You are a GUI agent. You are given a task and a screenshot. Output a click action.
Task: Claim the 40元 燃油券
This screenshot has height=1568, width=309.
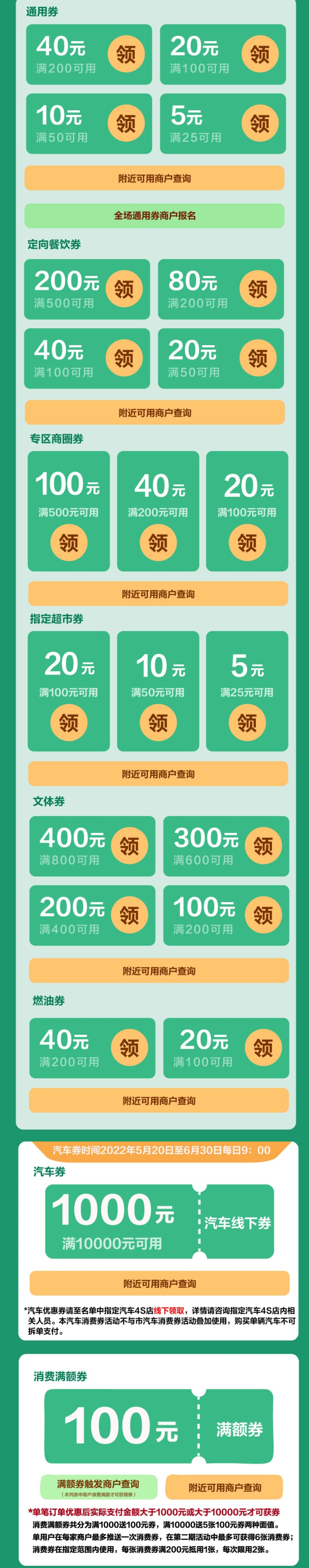point(129,1048)
